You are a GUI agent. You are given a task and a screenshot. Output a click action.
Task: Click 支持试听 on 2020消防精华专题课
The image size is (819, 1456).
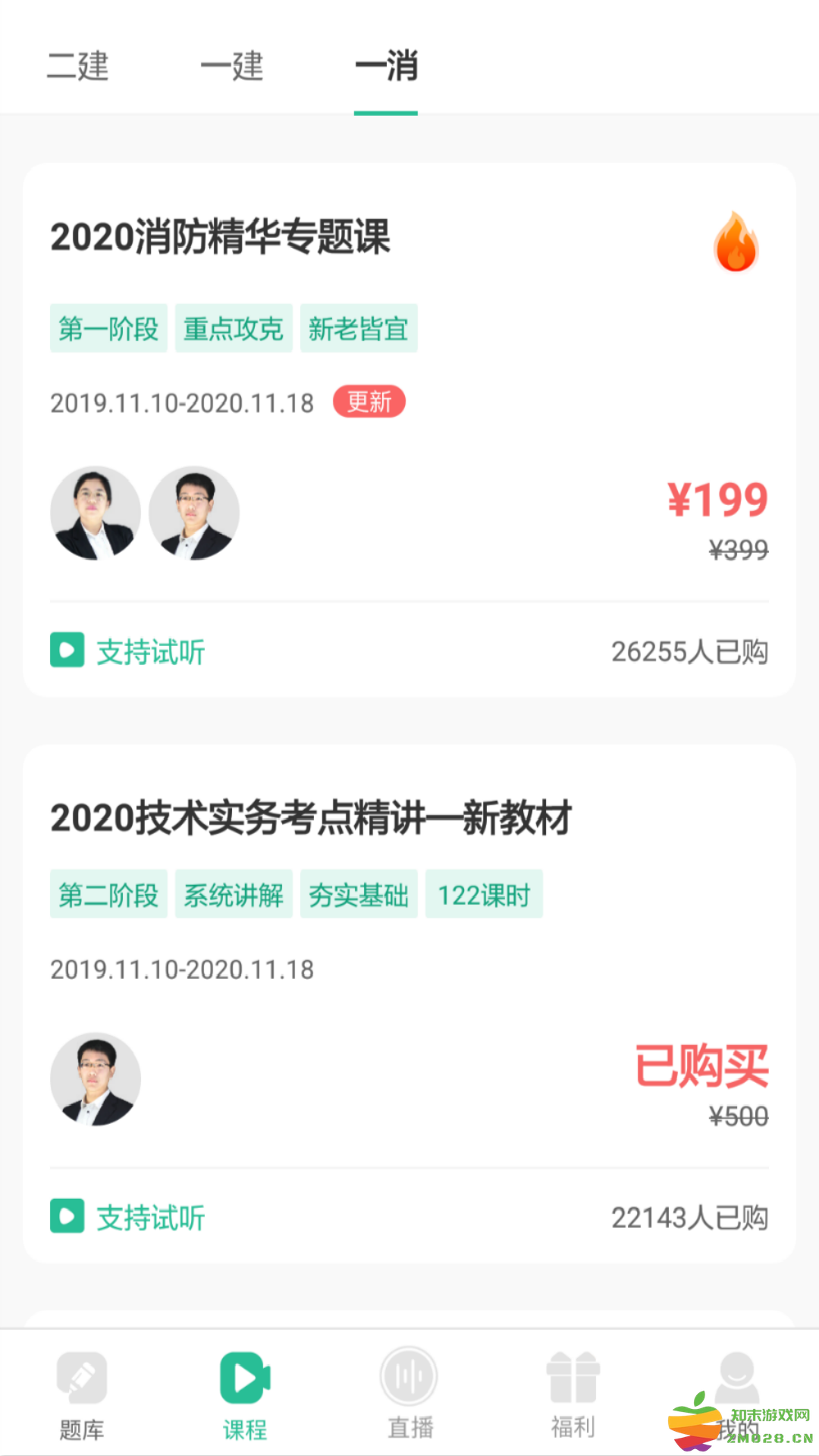[x=149, y=652]
